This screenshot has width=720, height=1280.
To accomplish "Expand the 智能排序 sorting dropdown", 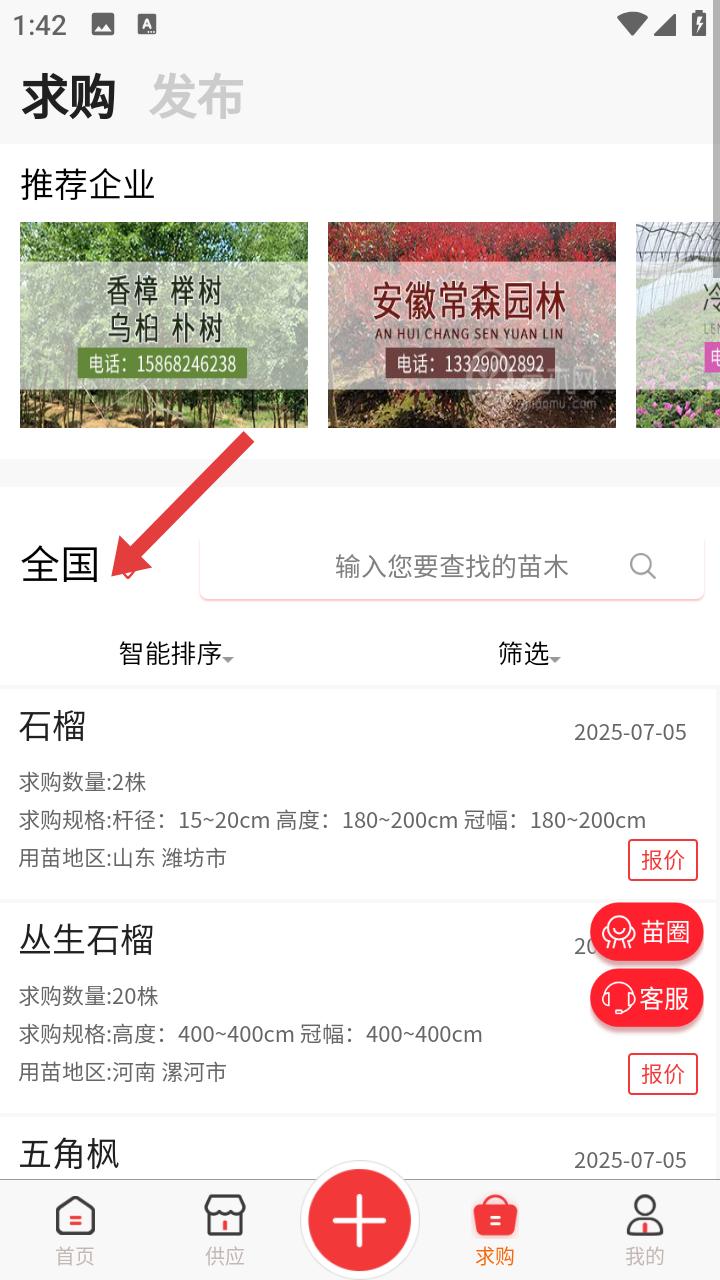I will pos(175,654).
